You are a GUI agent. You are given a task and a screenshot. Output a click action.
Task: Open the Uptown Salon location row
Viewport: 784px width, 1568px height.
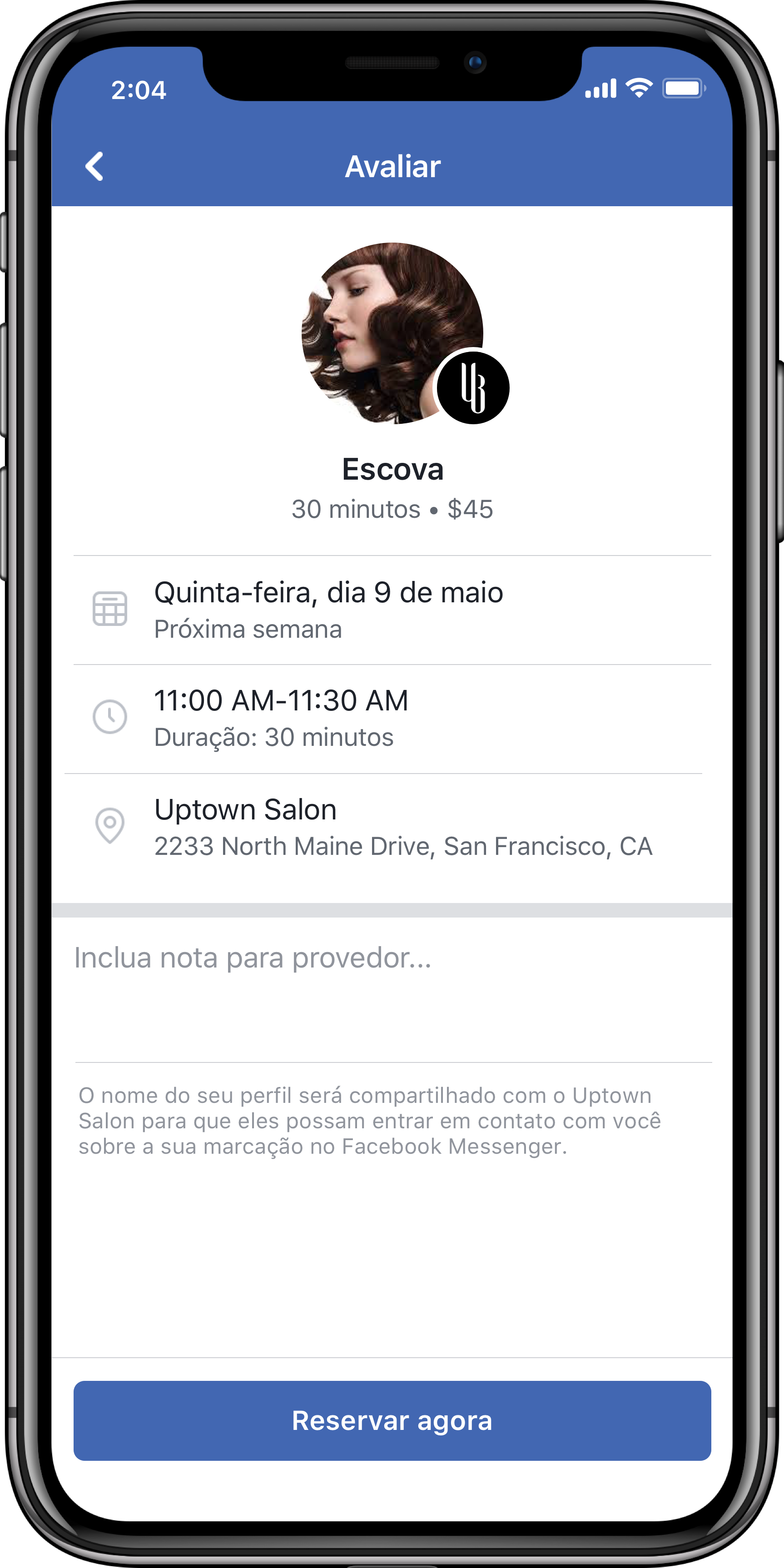coord(392,826)
